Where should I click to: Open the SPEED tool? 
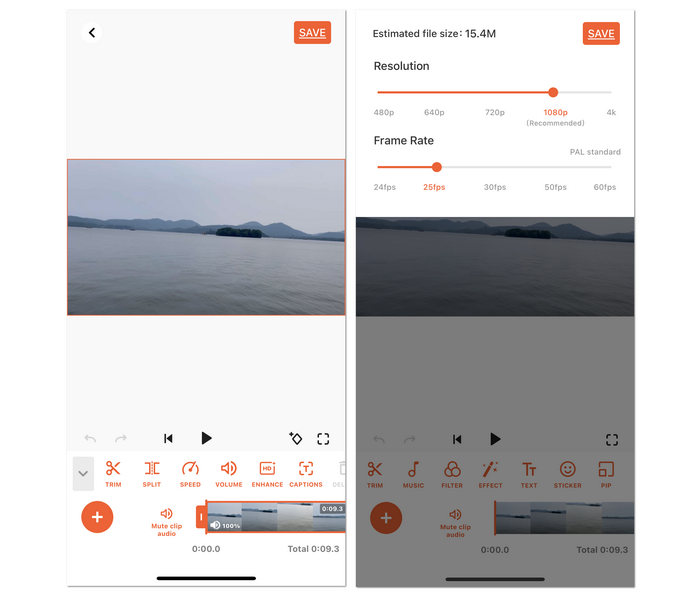[190, 473]
